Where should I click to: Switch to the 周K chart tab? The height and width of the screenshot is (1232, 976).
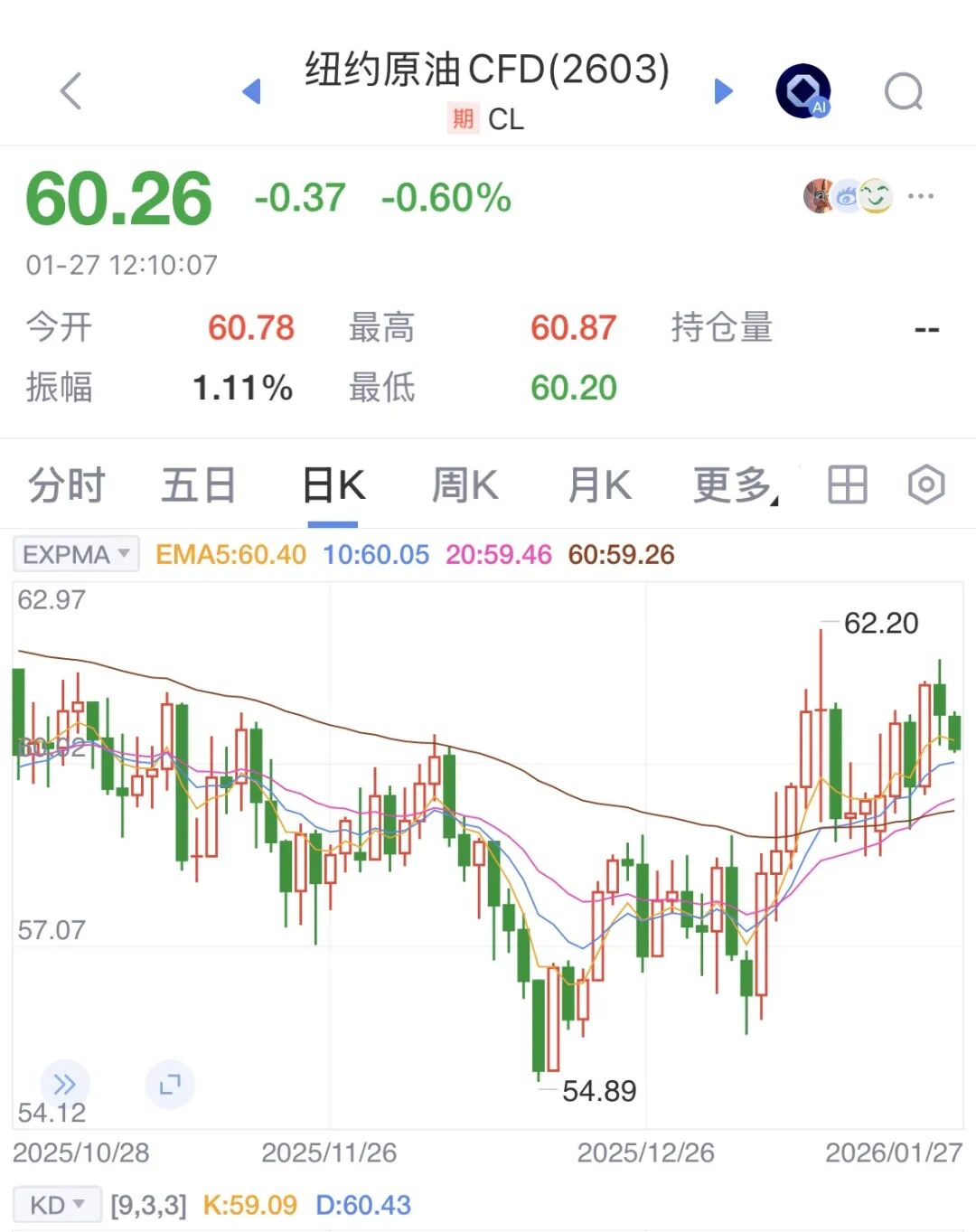pos(465,485)
